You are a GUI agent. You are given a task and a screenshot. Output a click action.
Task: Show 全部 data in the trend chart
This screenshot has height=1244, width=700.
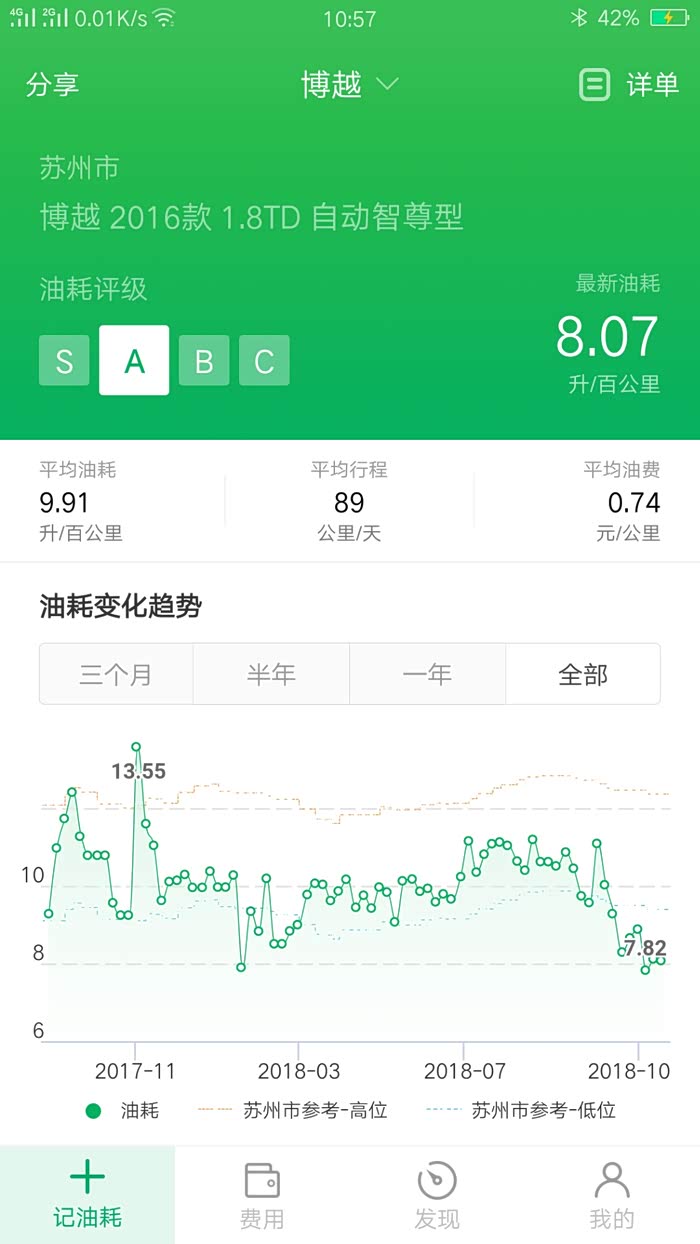(583, 674)
